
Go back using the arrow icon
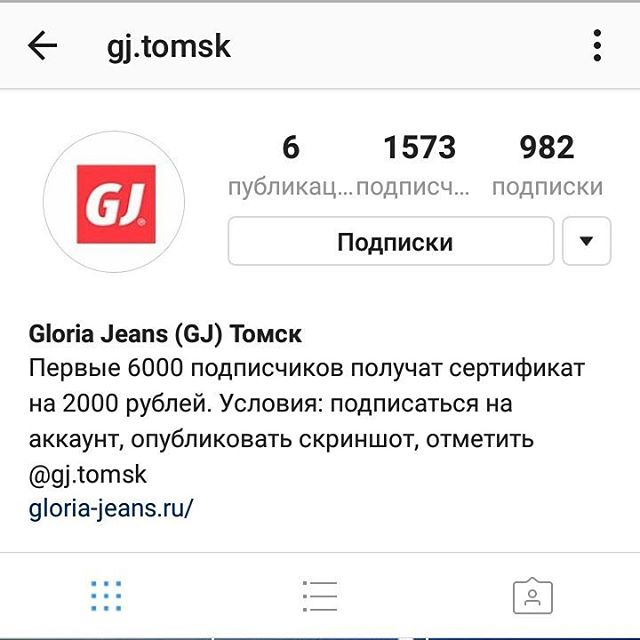coord(43,46)
